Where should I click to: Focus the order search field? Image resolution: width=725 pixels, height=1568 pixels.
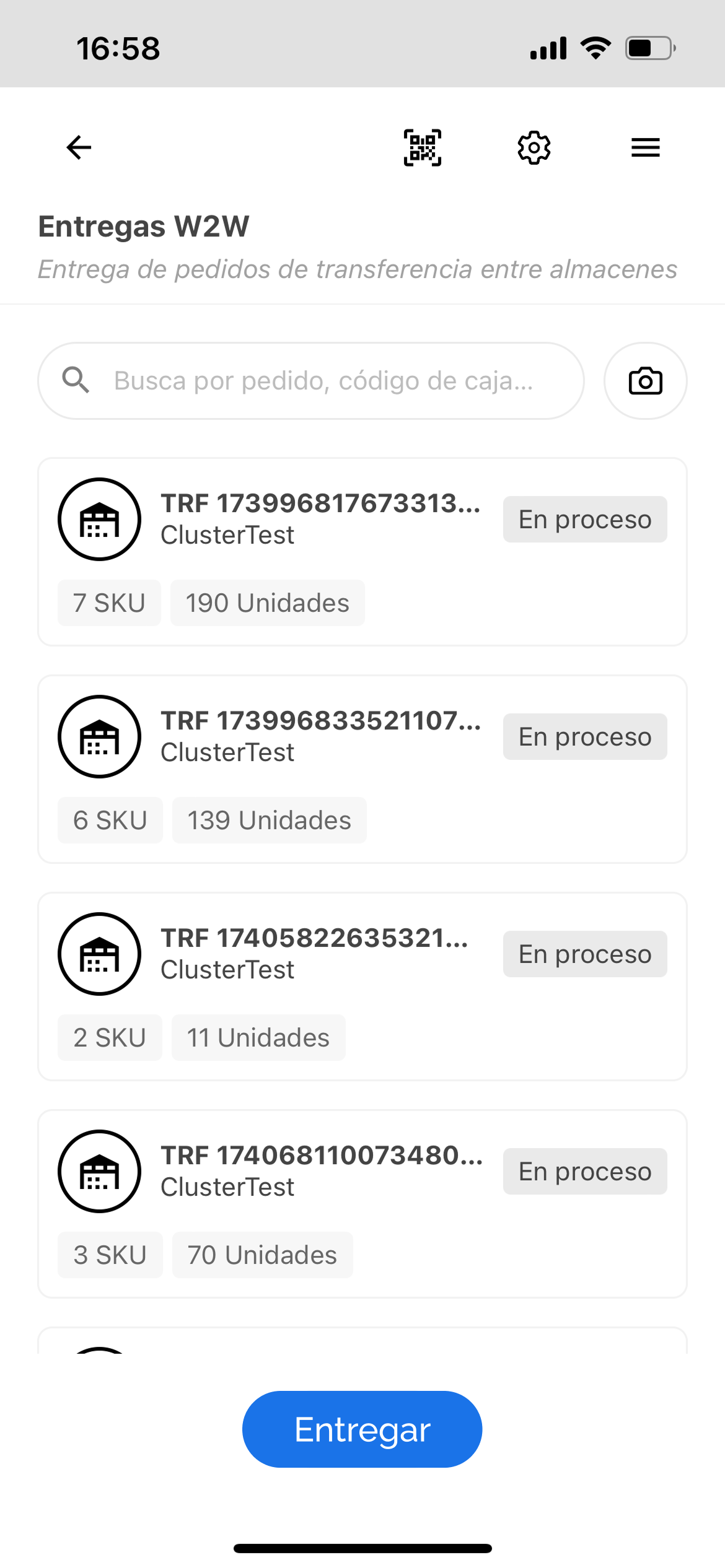click(x=322, y=381)
